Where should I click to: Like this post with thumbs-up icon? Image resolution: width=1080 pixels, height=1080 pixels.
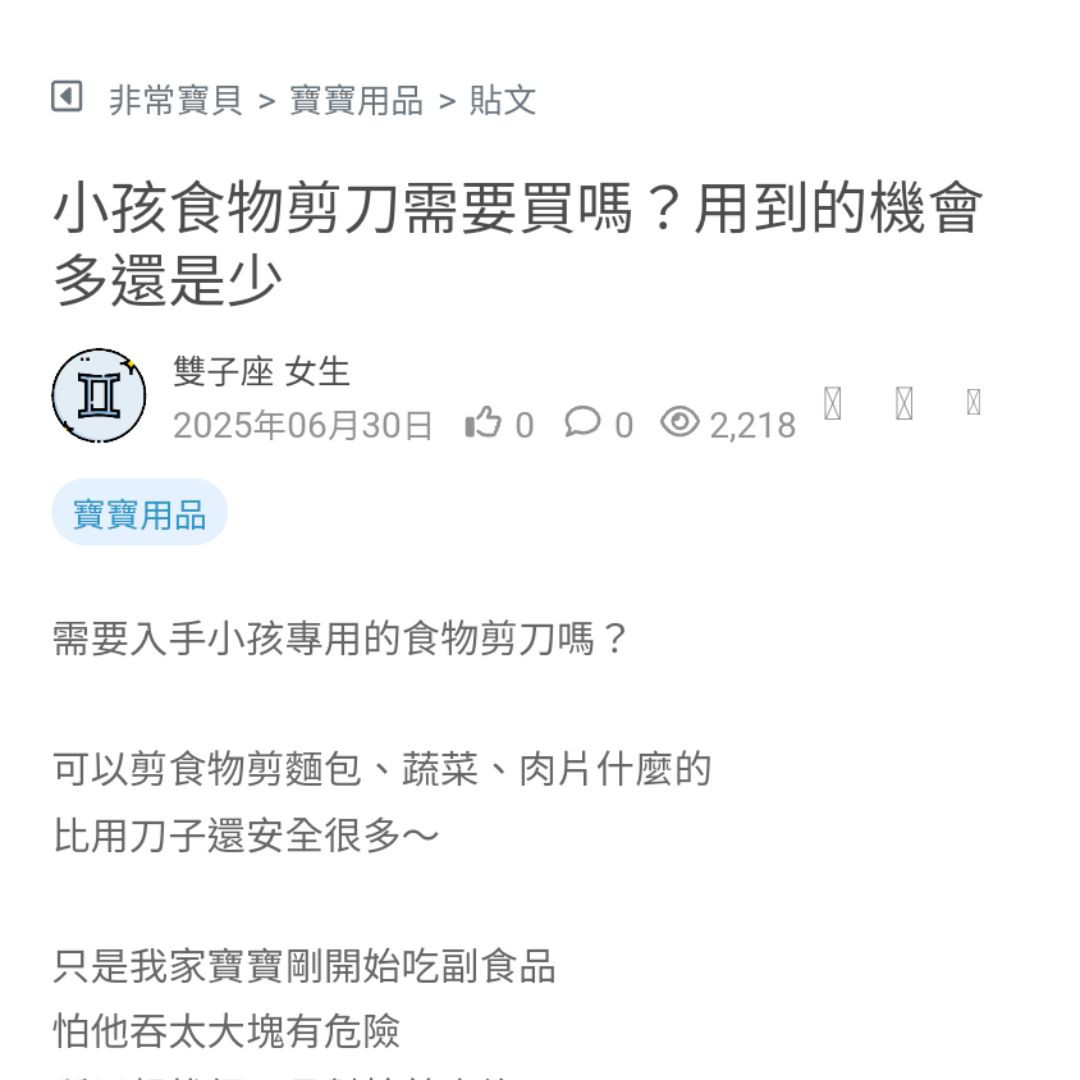click(x=483, y=424)
